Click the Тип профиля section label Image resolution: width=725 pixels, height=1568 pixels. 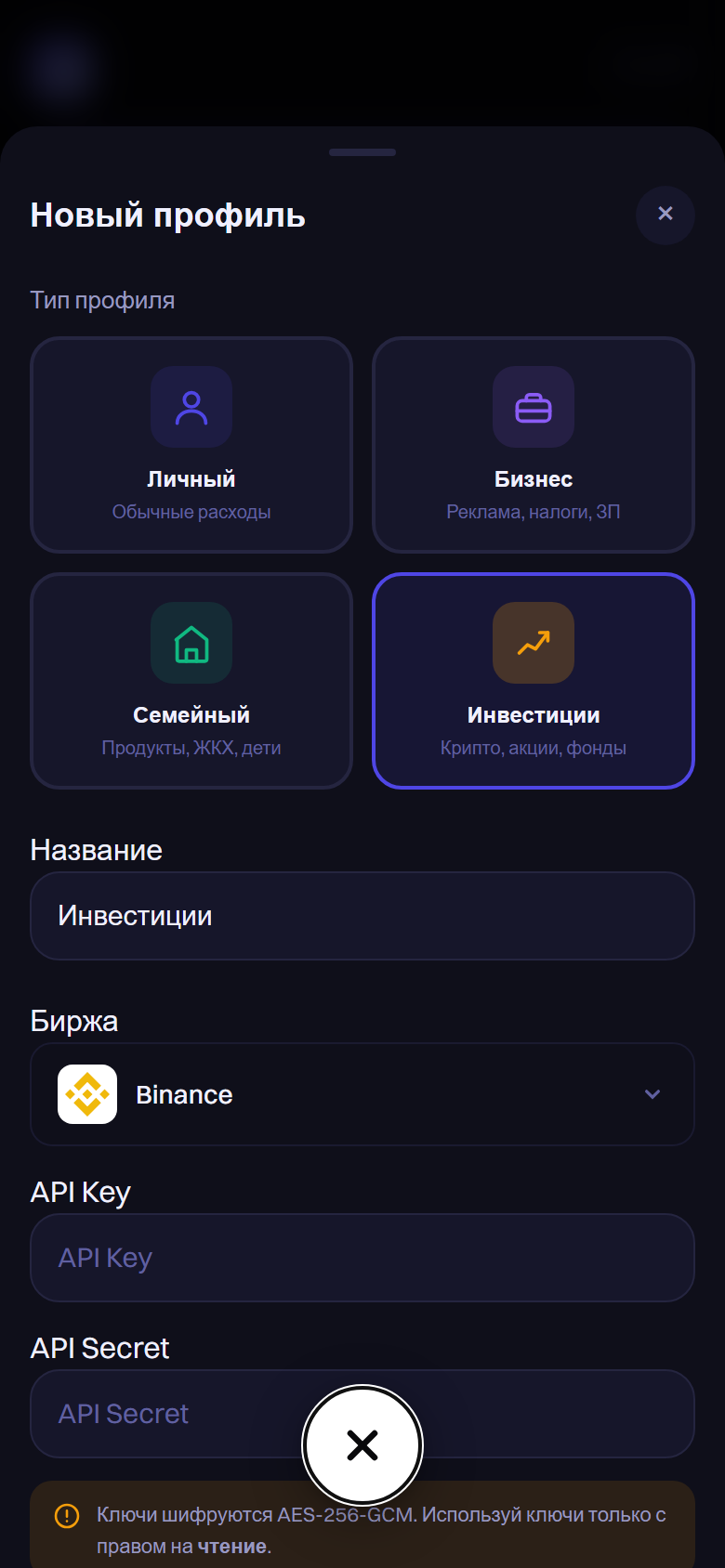(101, 299)
